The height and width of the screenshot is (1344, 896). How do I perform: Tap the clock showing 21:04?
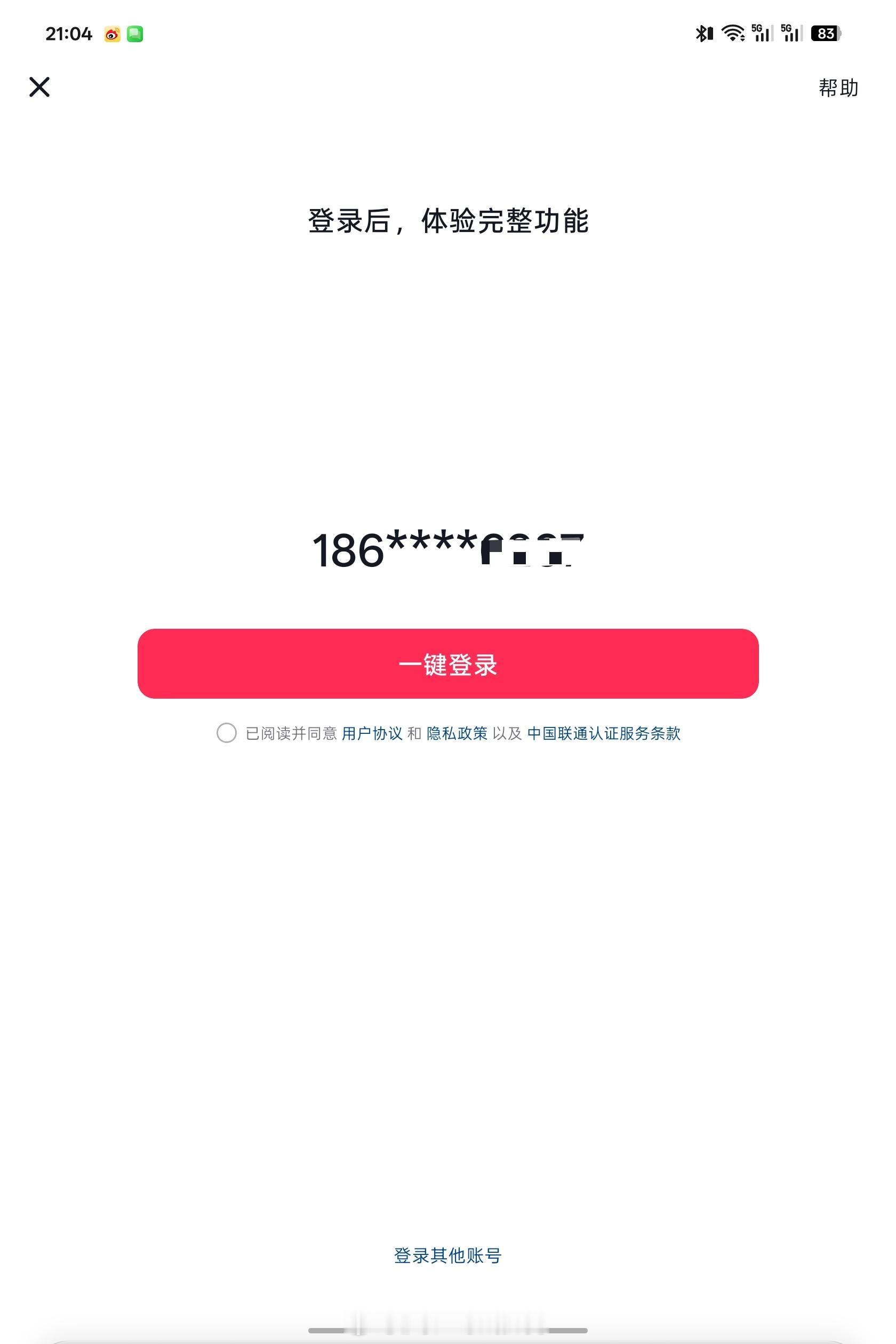[x=69, y=34]
